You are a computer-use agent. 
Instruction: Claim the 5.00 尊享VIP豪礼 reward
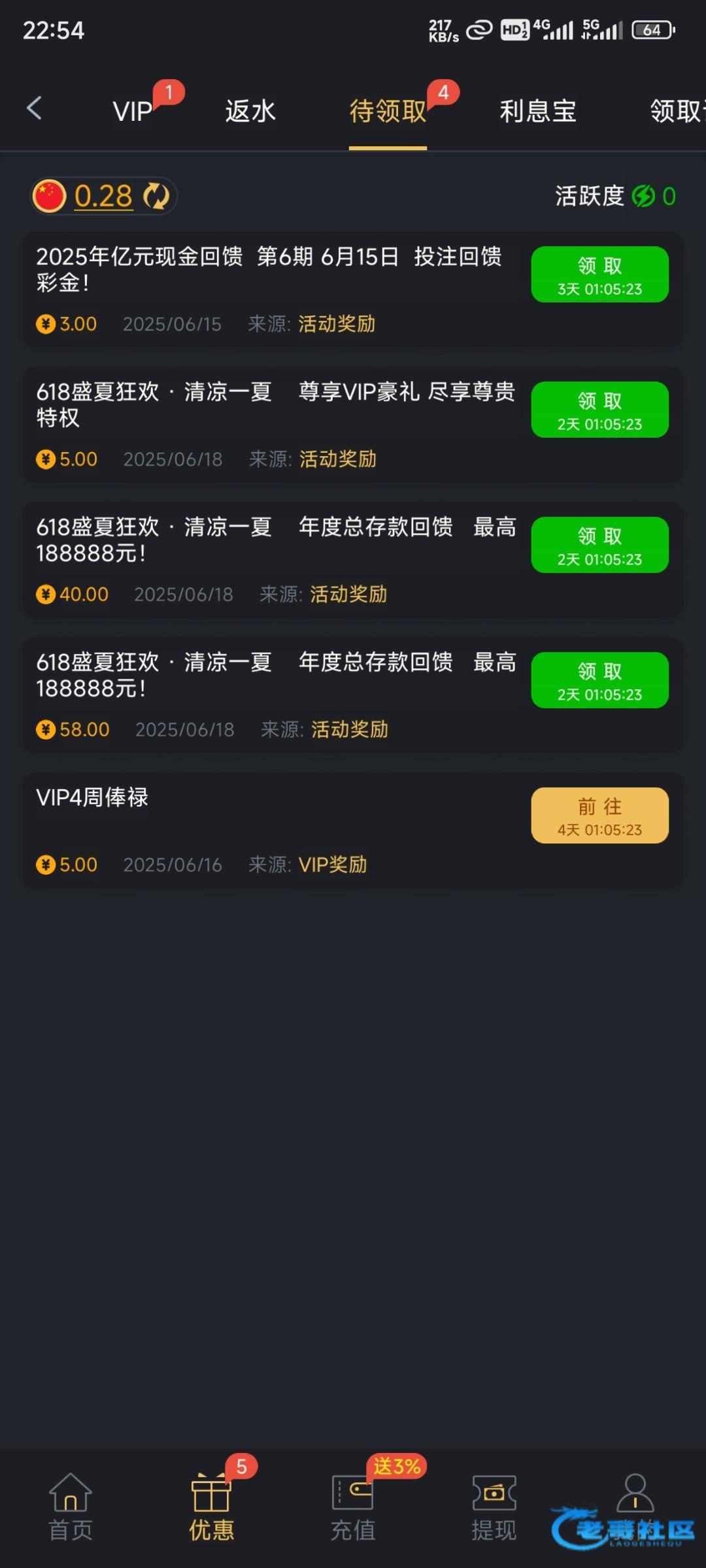pos(599,410)
